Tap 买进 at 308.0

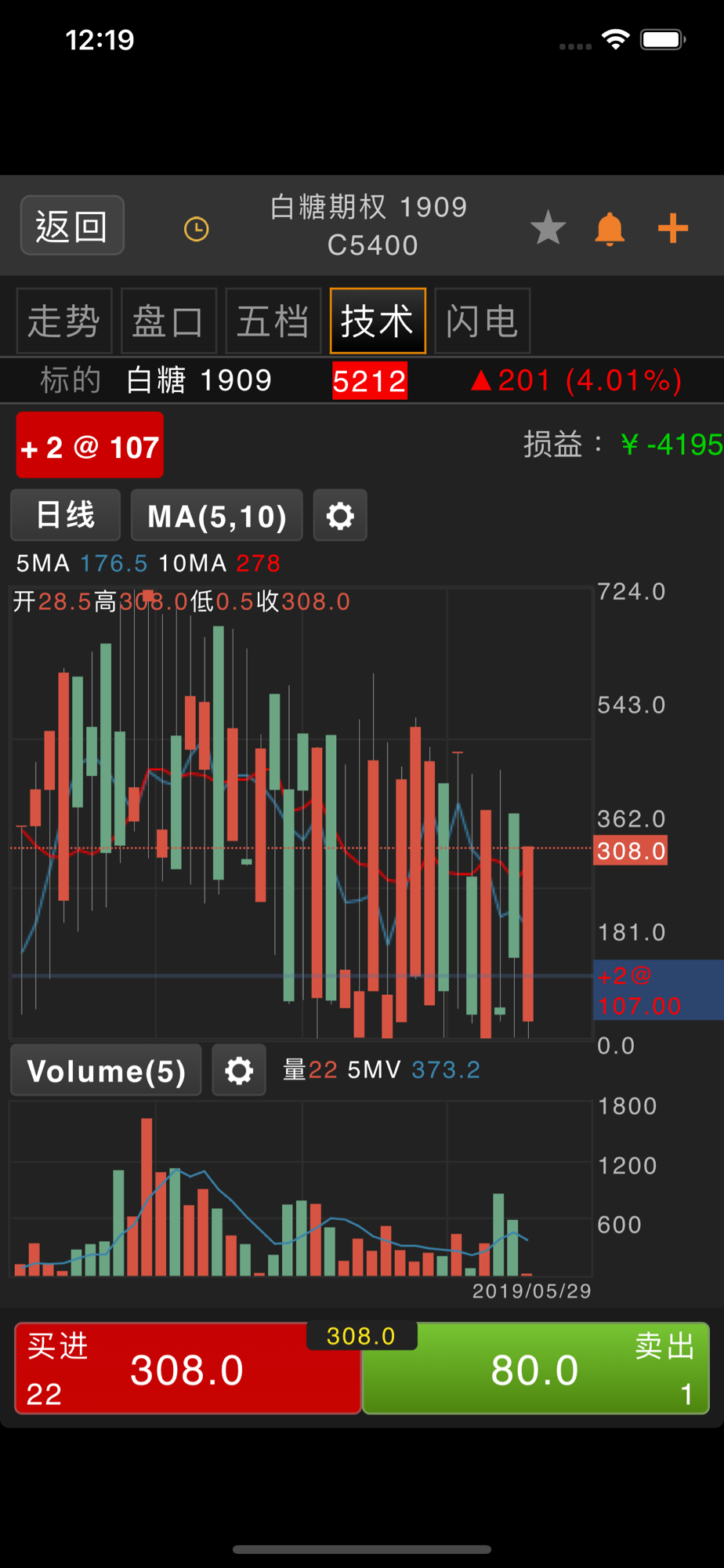point(187,1369)
